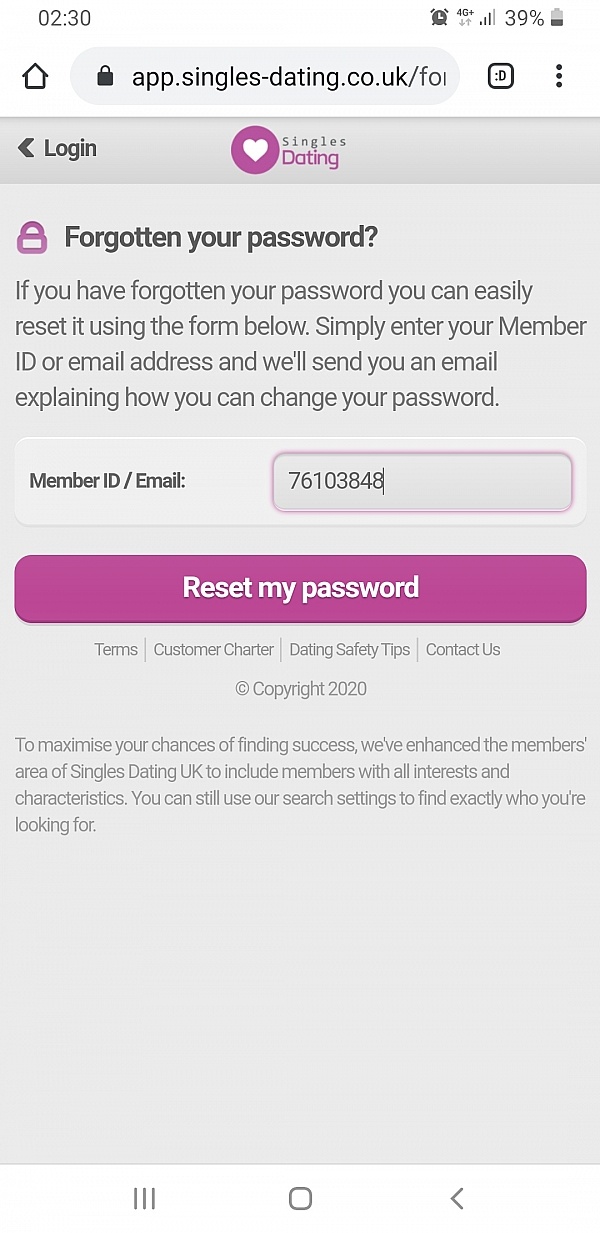View Dating Safety Tips
Viewport: 600px width, 1233px height.
[x=349, y=650]
